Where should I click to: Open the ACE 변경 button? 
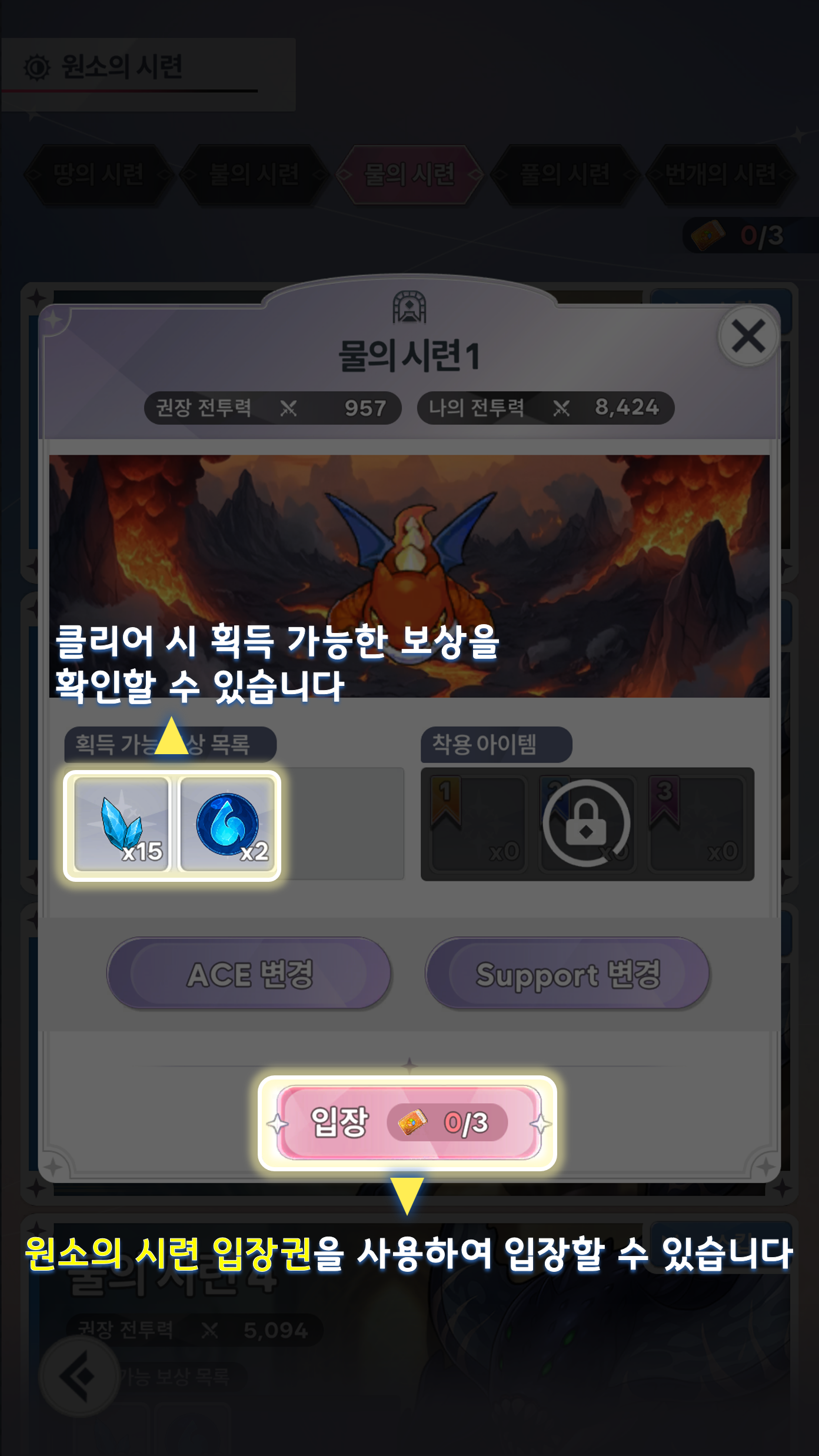(x=249, y=974)
